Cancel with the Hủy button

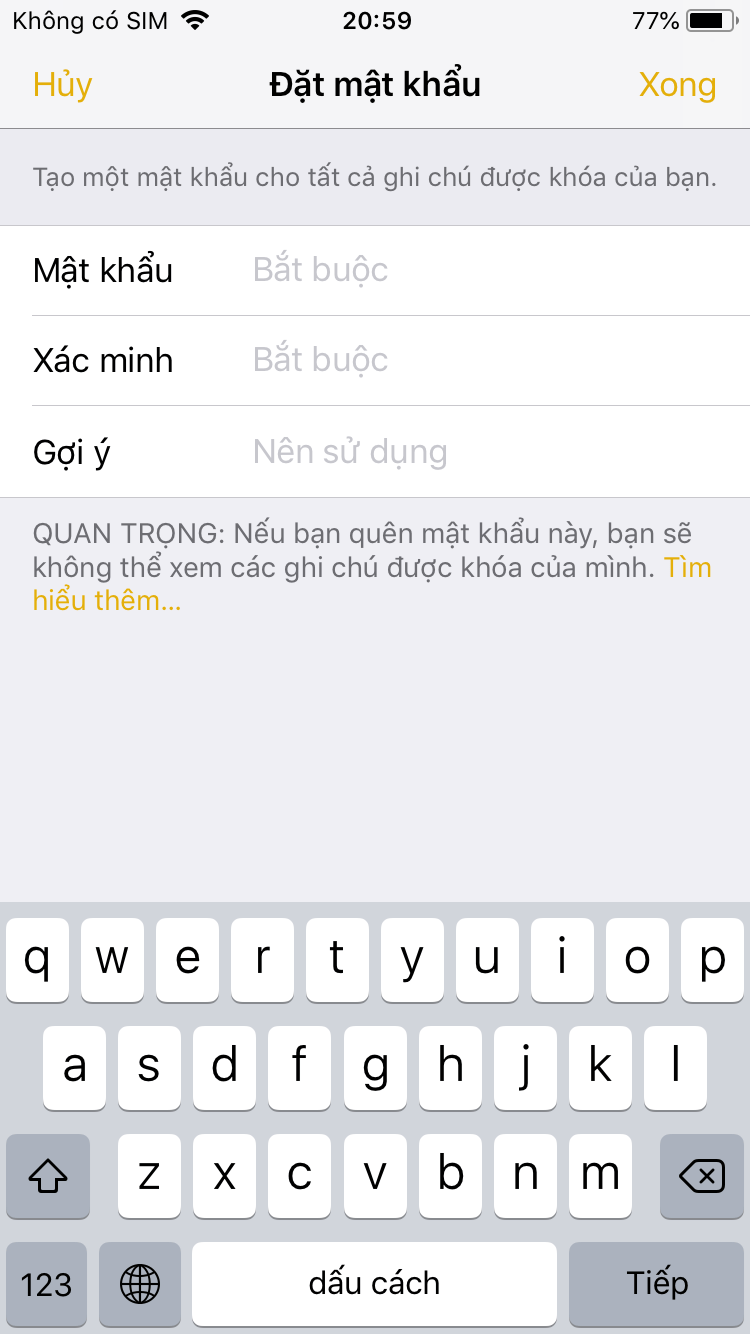62,85
